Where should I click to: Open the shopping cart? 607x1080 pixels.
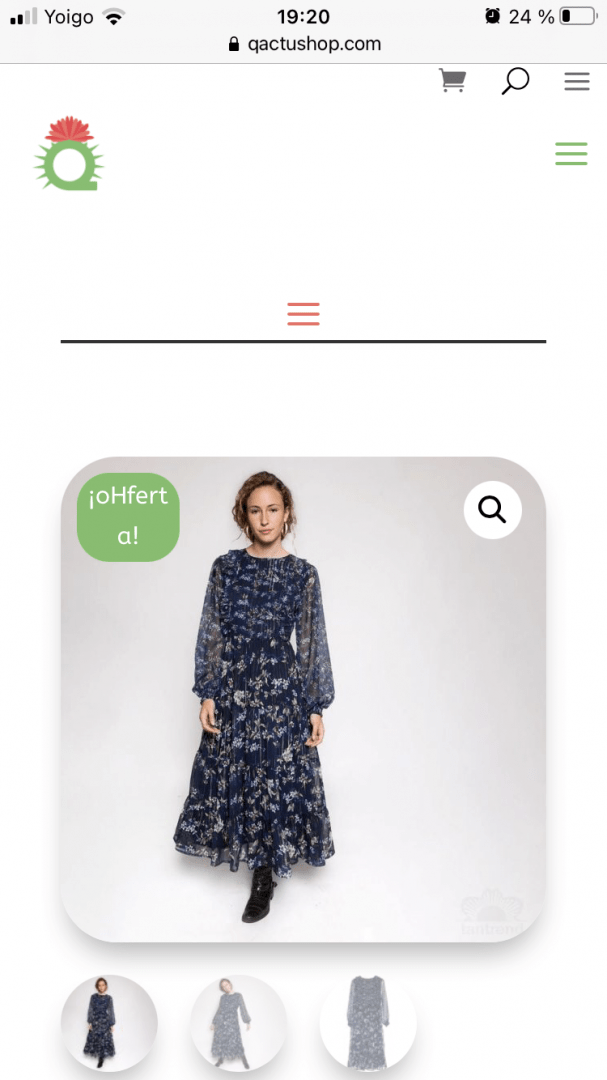coord(453,81)
